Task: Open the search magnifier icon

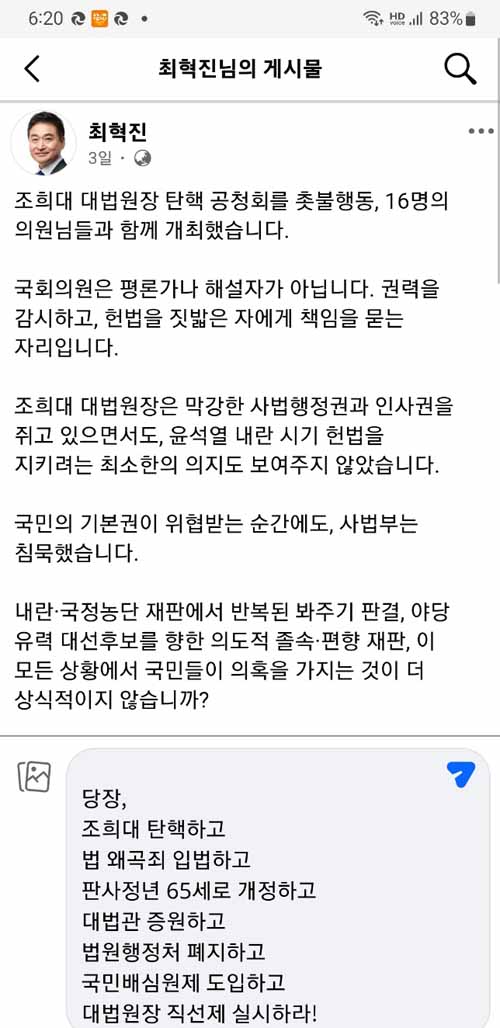Action: click(x=460, y=69)
